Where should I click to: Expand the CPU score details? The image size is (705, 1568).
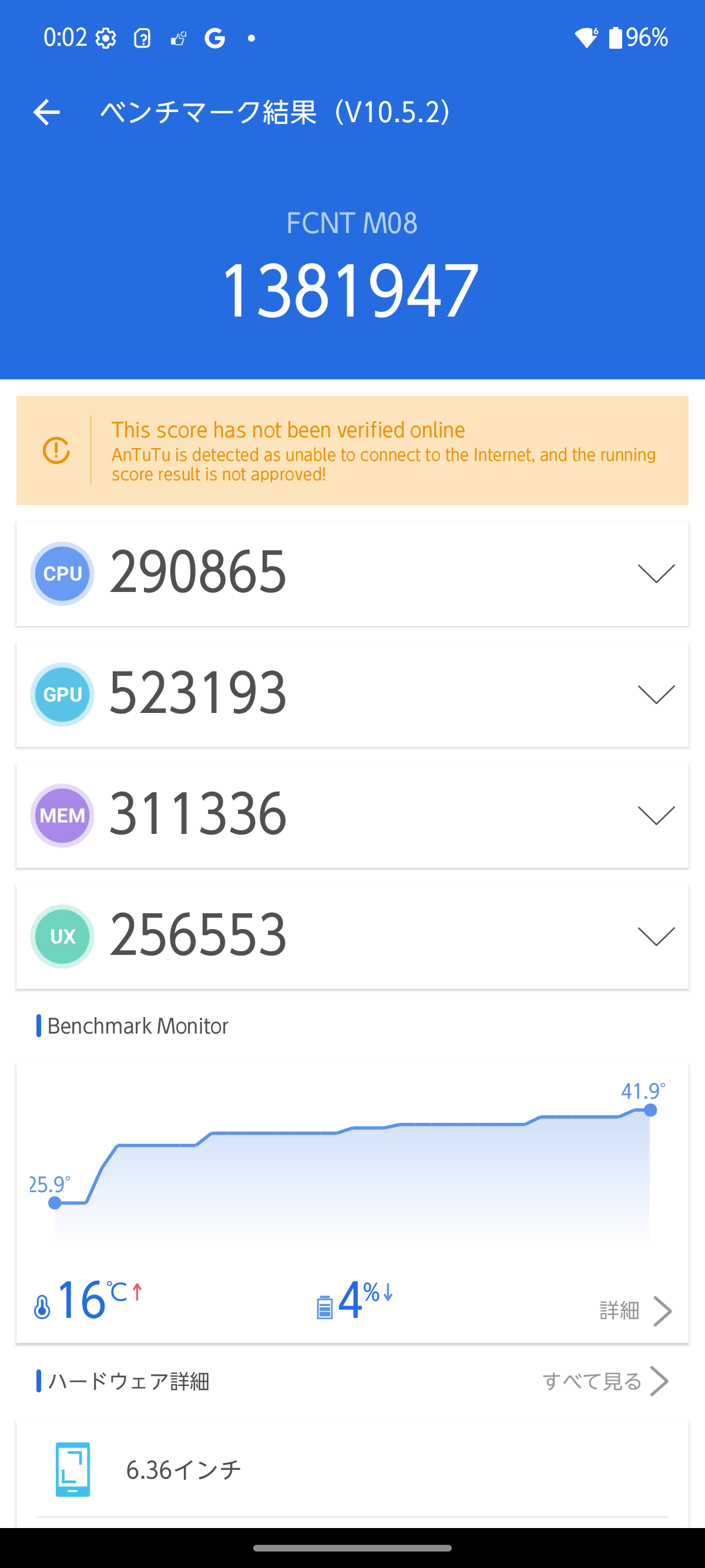pyautogui.click(x=656, y=573)
